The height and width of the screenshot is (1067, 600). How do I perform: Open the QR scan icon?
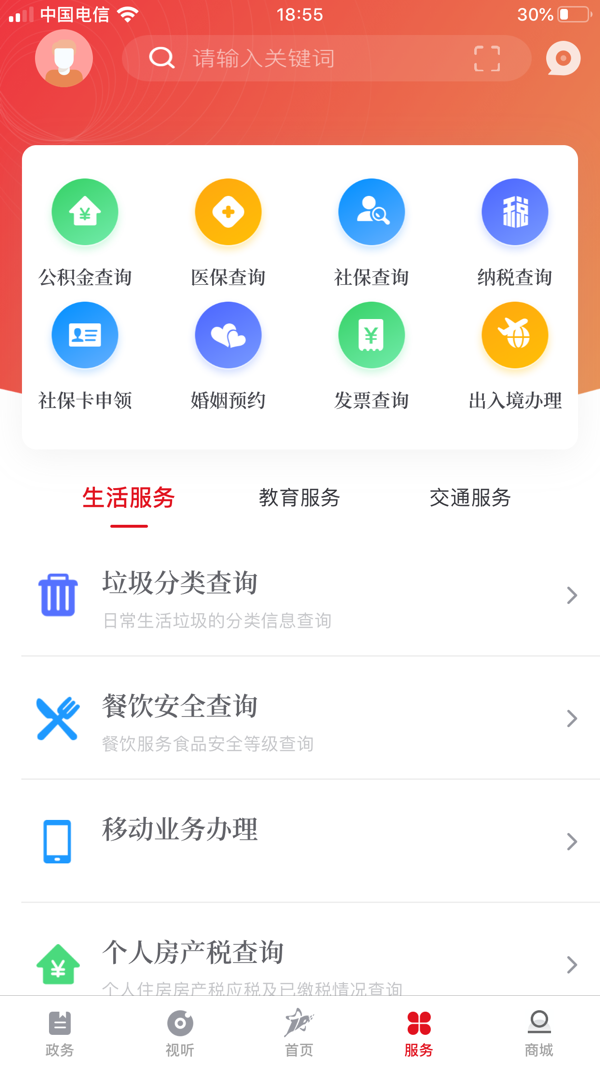tap(487, 59)
